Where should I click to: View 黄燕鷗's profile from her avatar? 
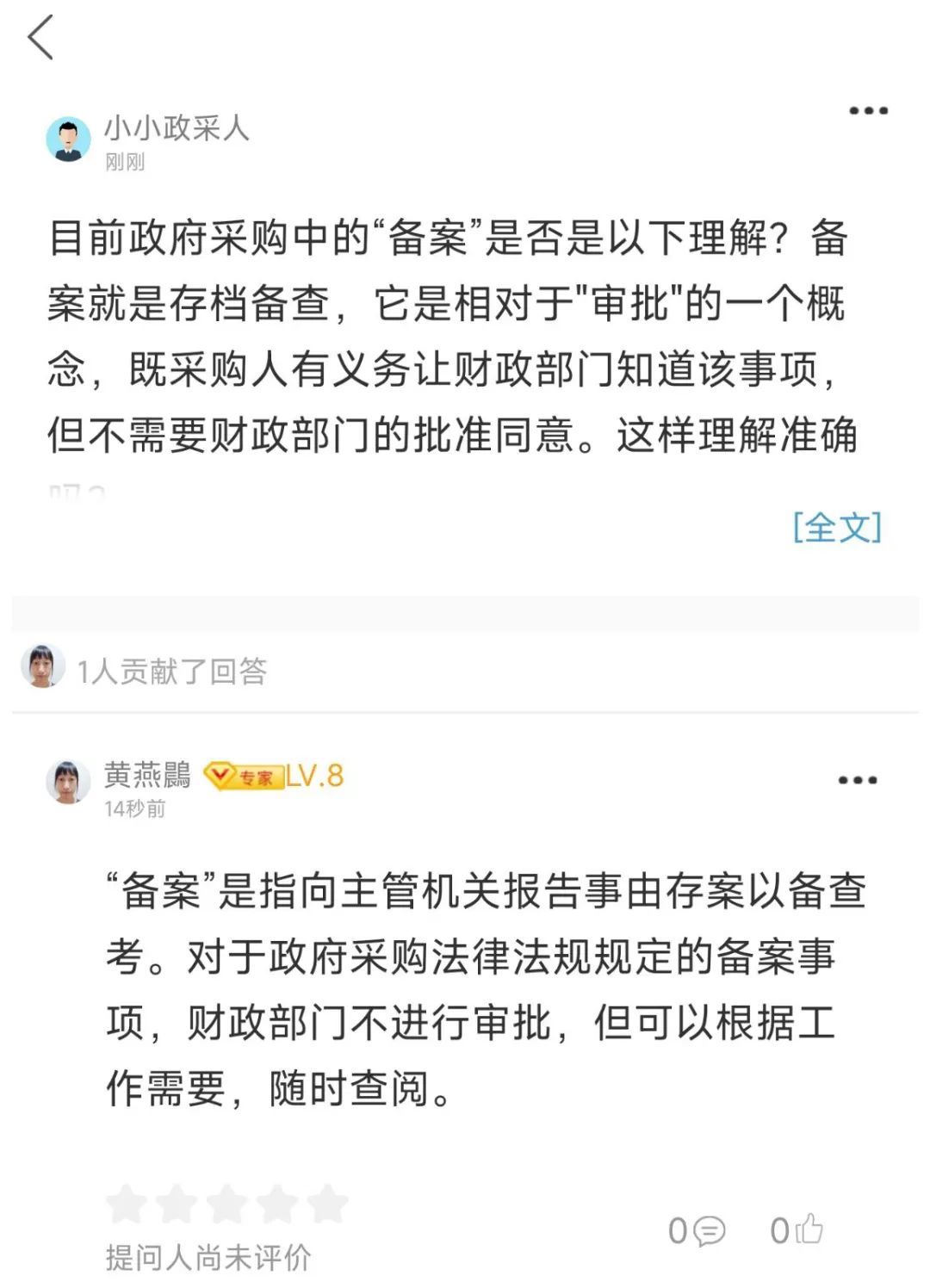click(x=68, y=782)
